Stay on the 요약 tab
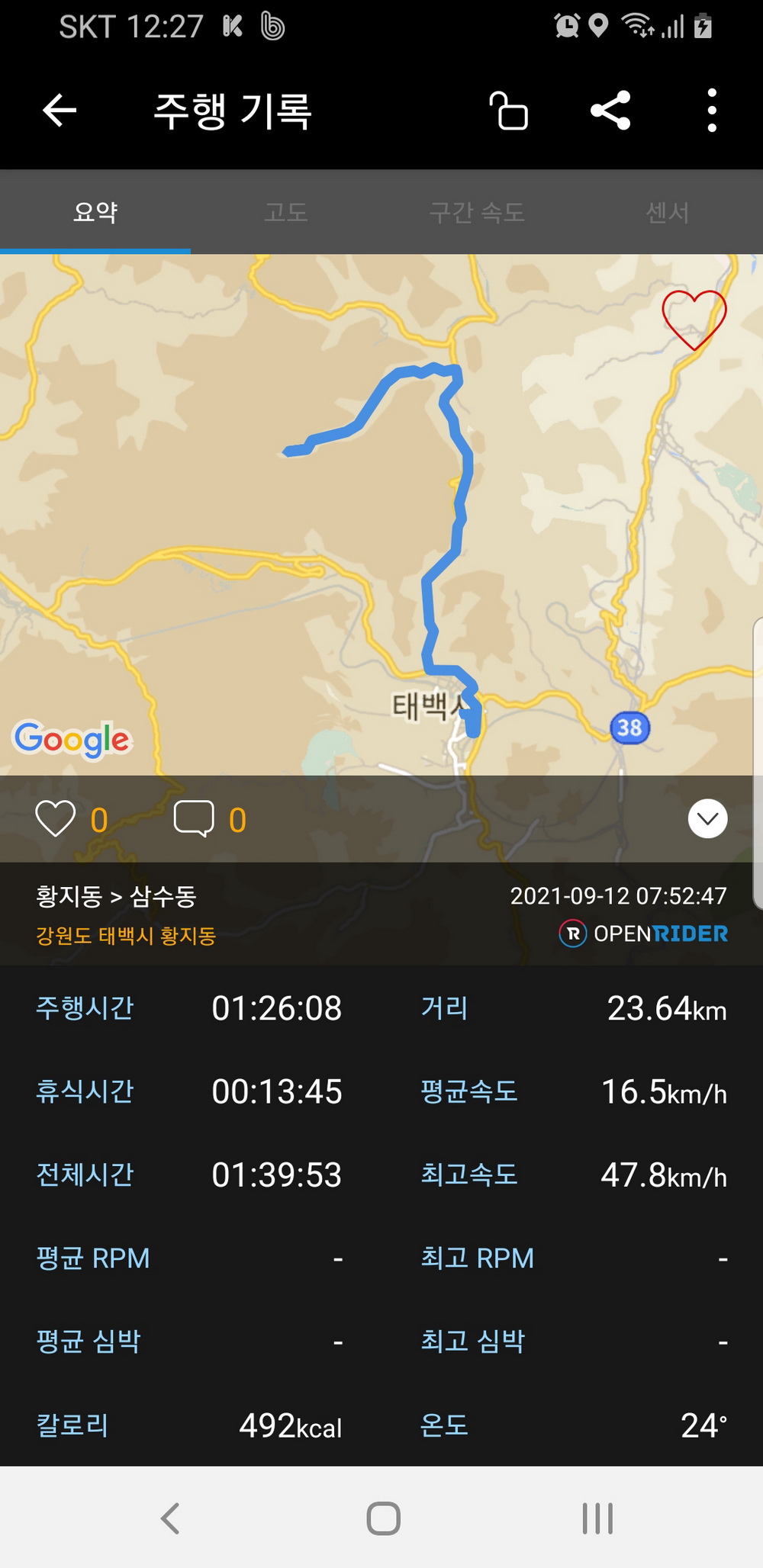The image size is (763, 1568). [95, 212]
